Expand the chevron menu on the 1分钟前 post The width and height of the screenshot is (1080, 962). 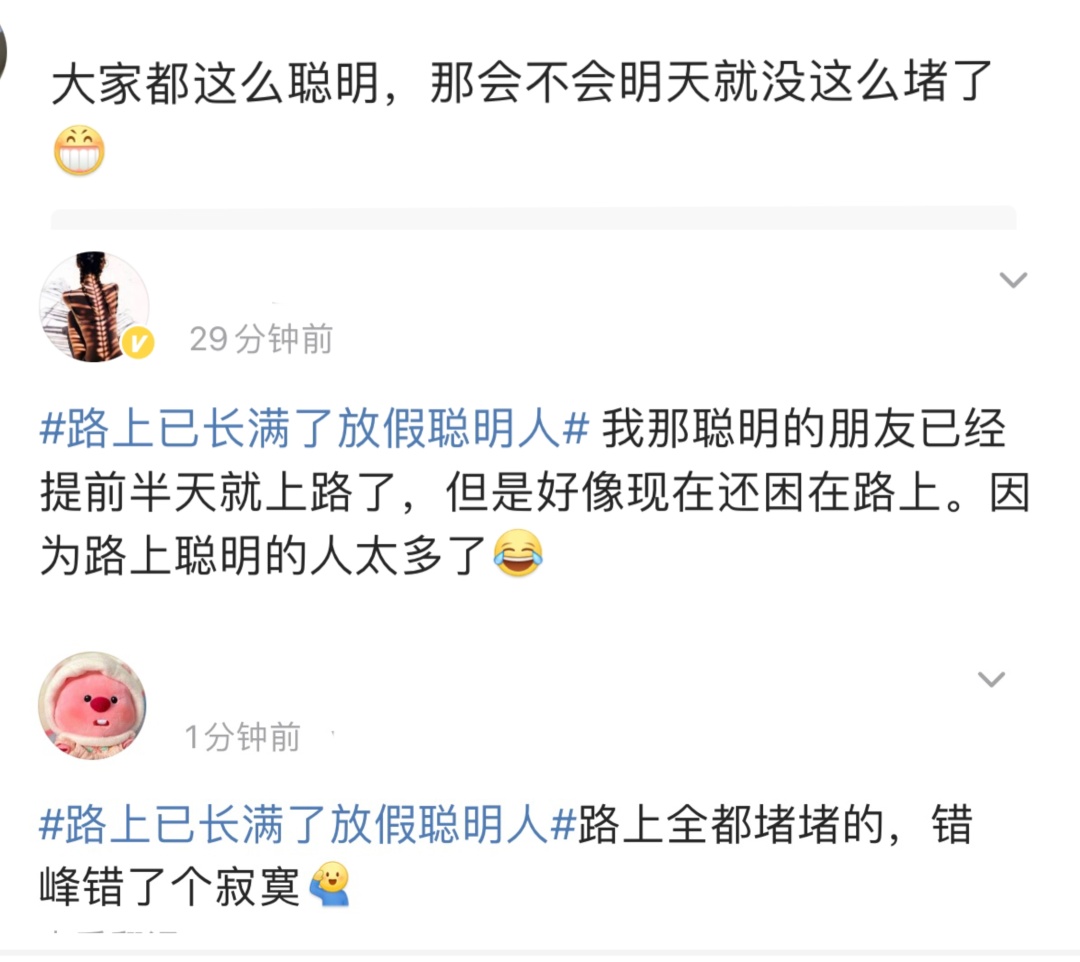coord(992,680)
